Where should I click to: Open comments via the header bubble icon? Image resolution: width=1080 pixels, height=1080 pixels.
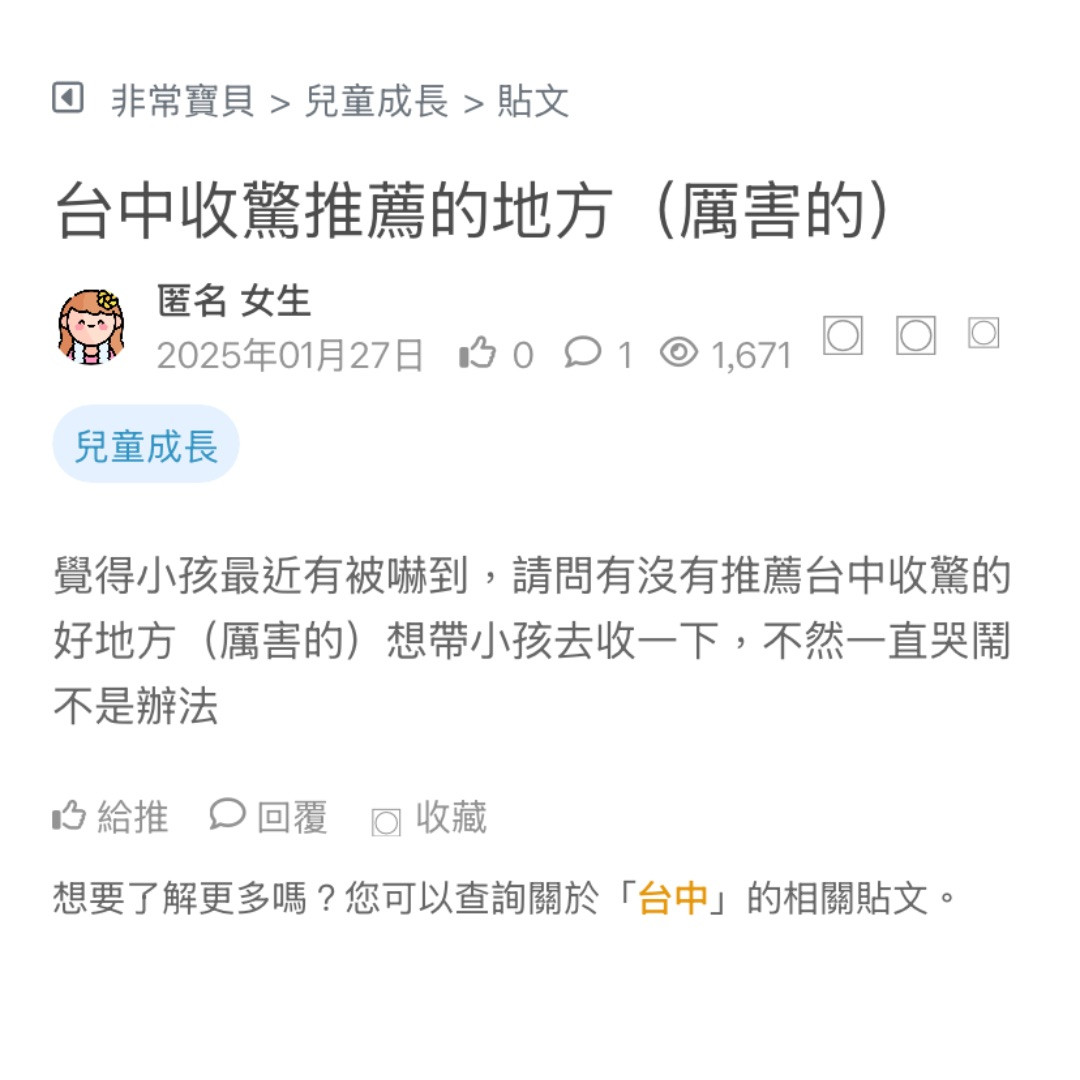tap(583, 353)
